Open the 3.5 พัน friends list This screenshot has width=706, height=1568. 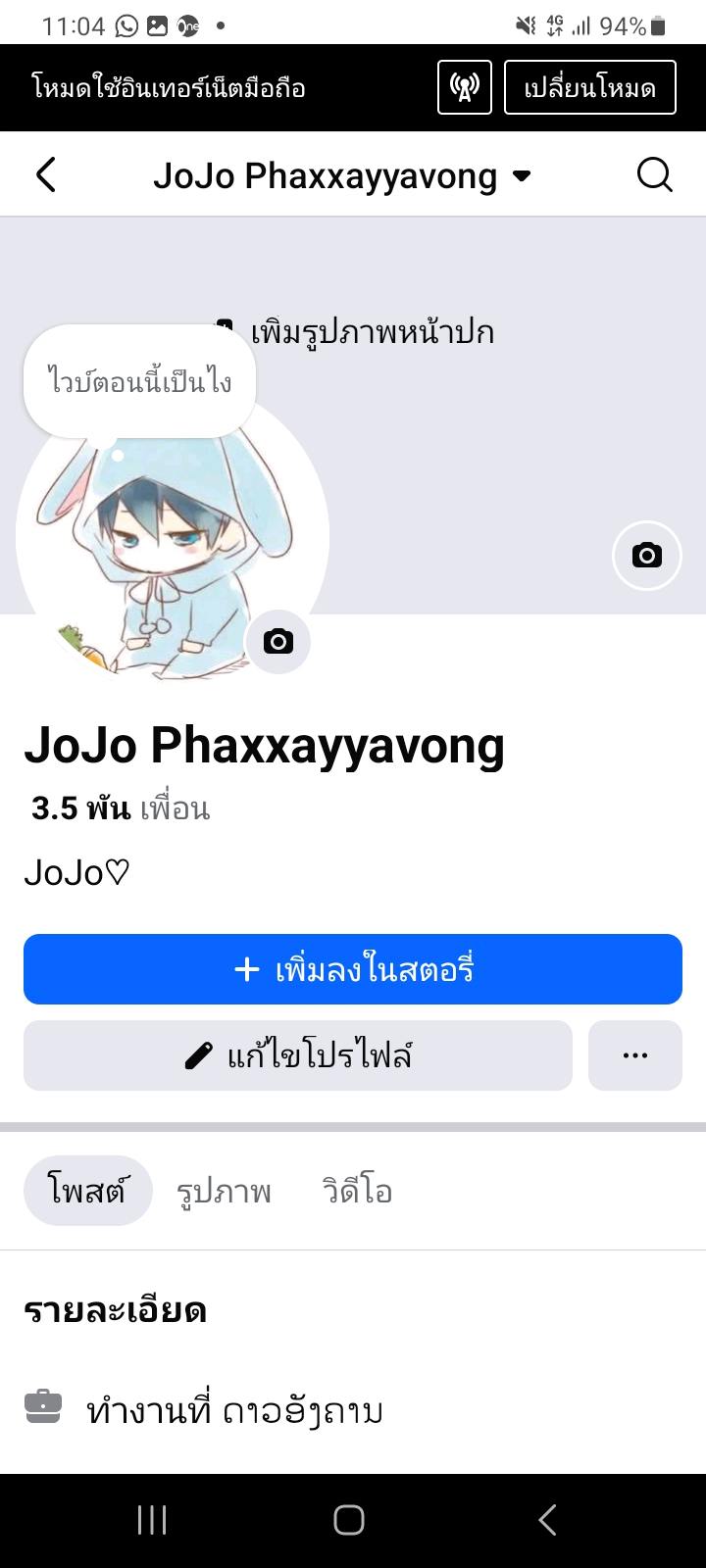(121, 808)
